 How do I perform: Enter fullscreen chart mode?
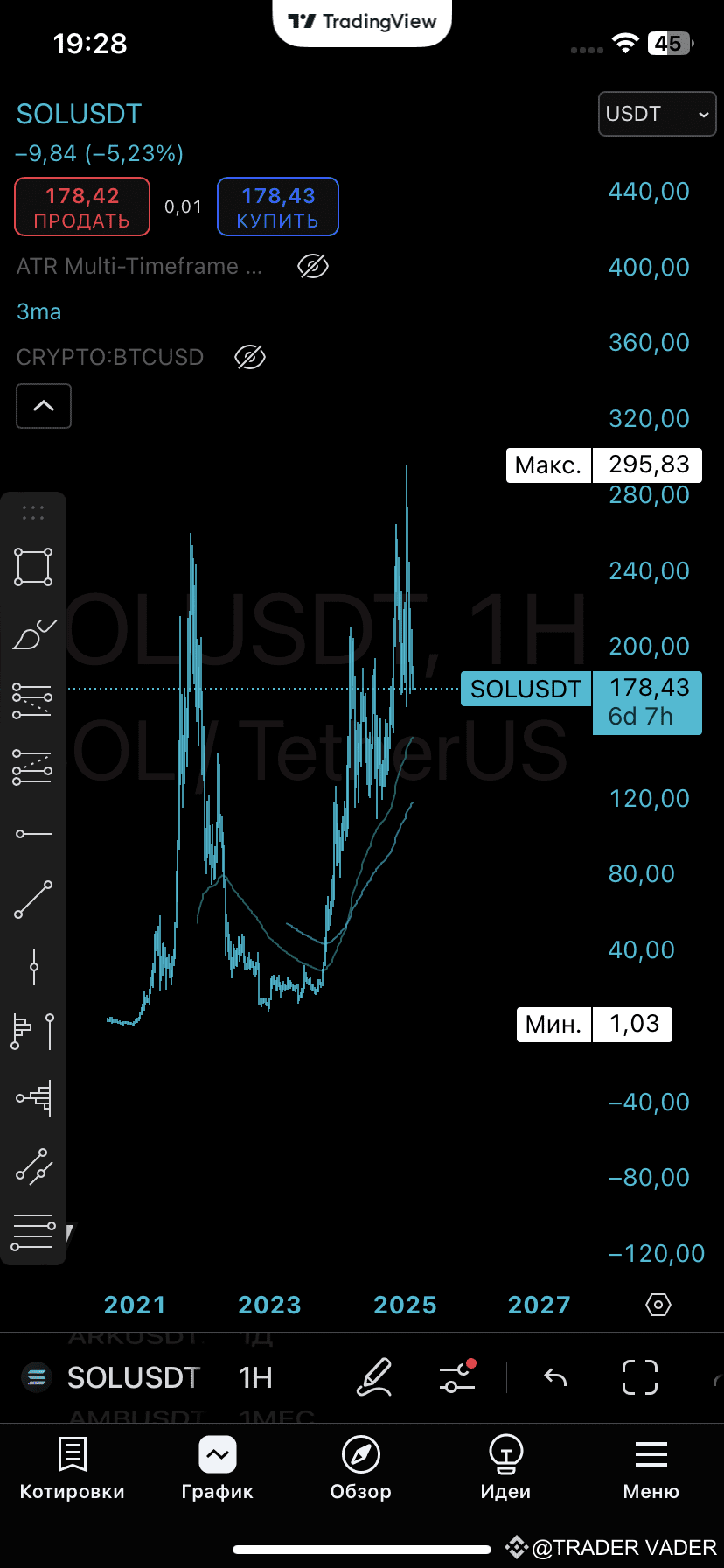tap(639, 1376)
